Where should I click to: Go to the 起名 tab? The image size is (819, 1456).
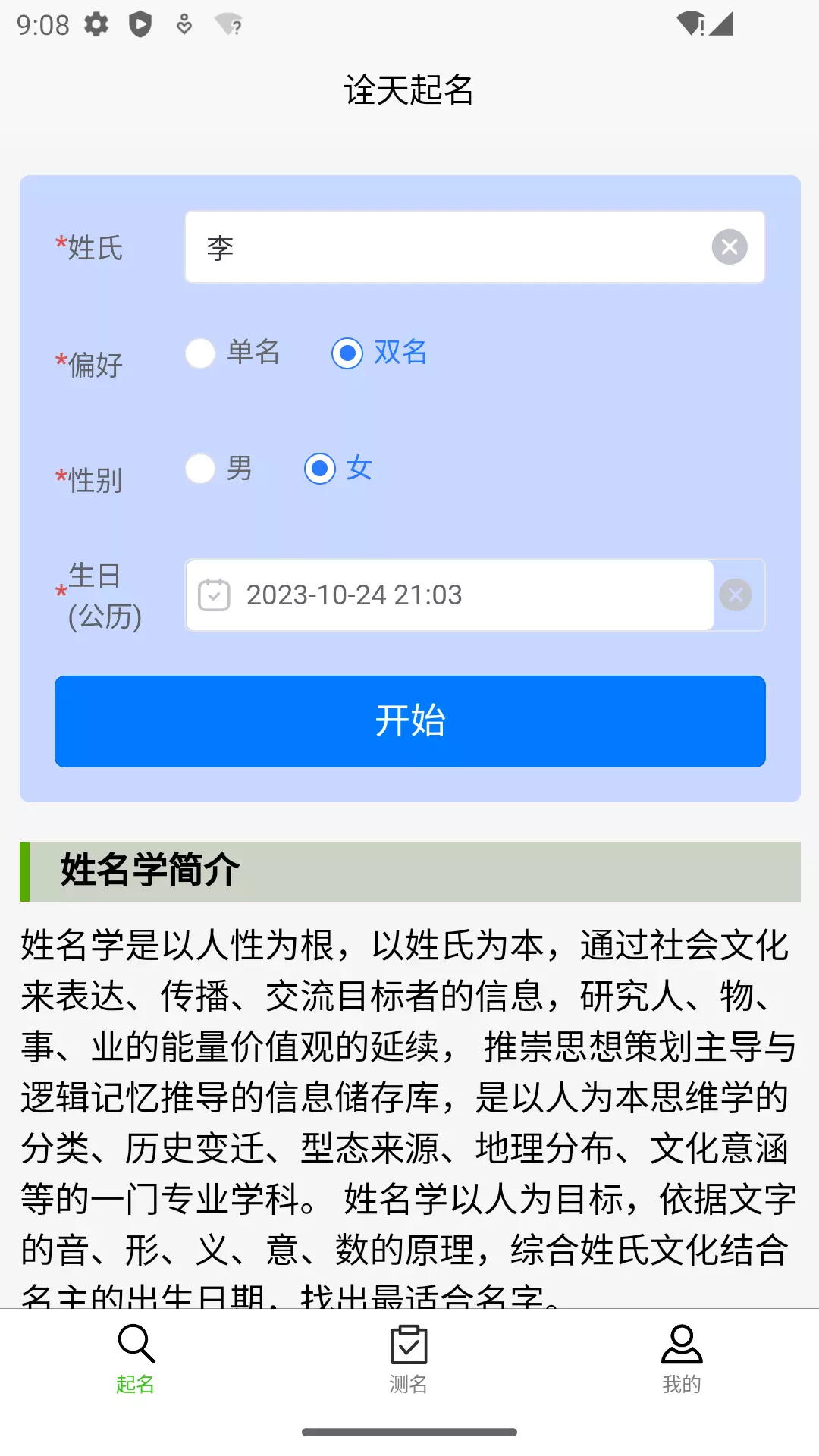point(136,1360)
